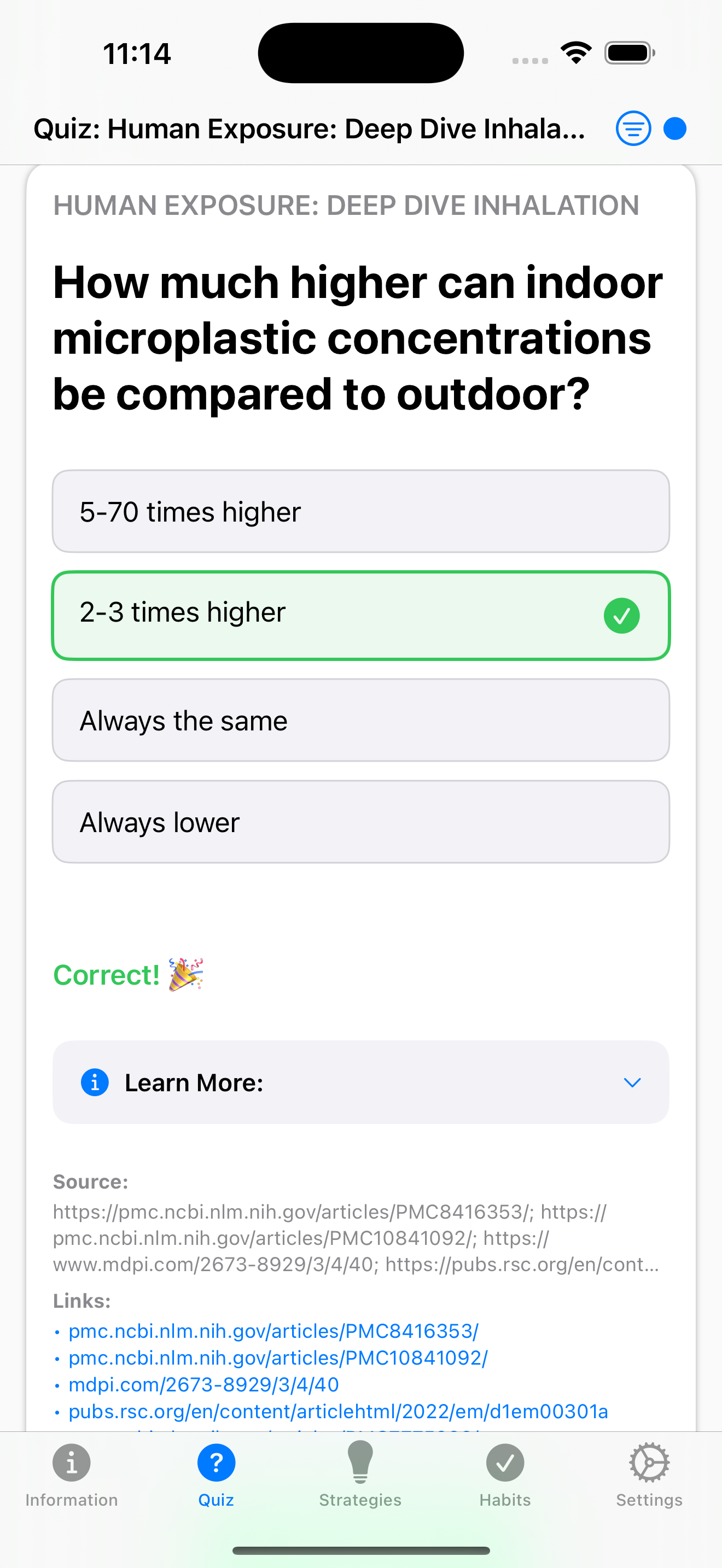This screenshot has width=722, height=1568.
Task: Open the mdpi.com journal link
Action: (204, 1384)
